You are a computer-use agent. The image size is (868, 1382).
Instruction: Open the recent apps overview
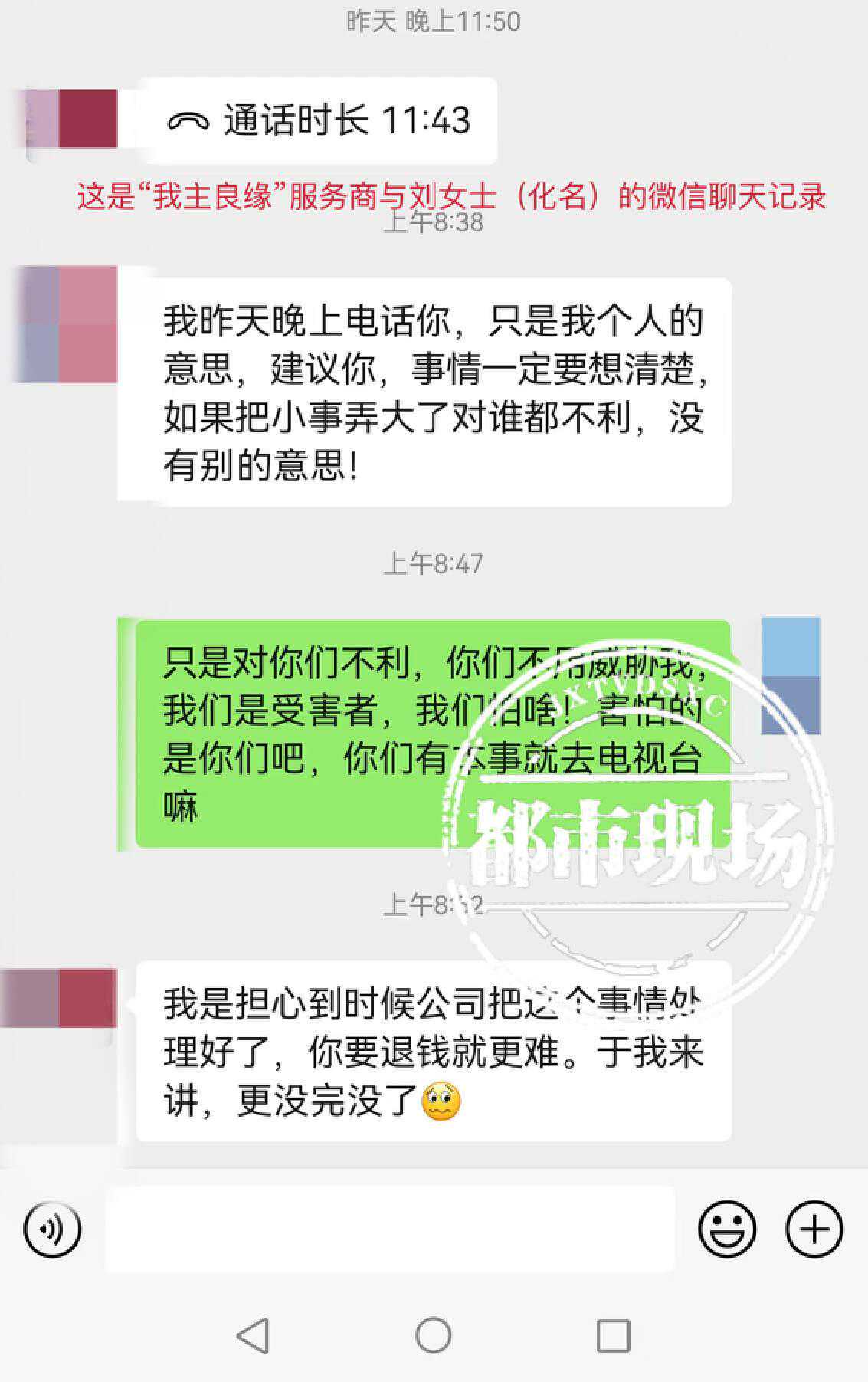click(613, 1336)
